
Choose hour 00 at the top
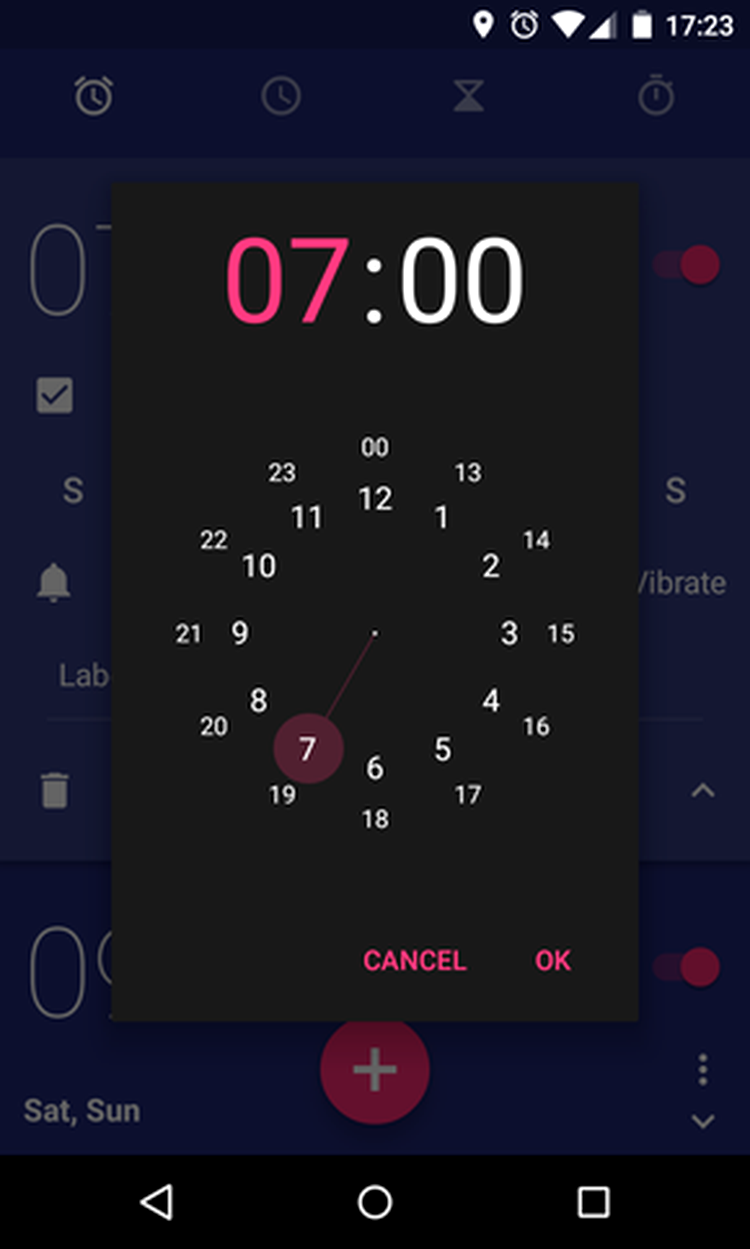(x=375, y=447)
